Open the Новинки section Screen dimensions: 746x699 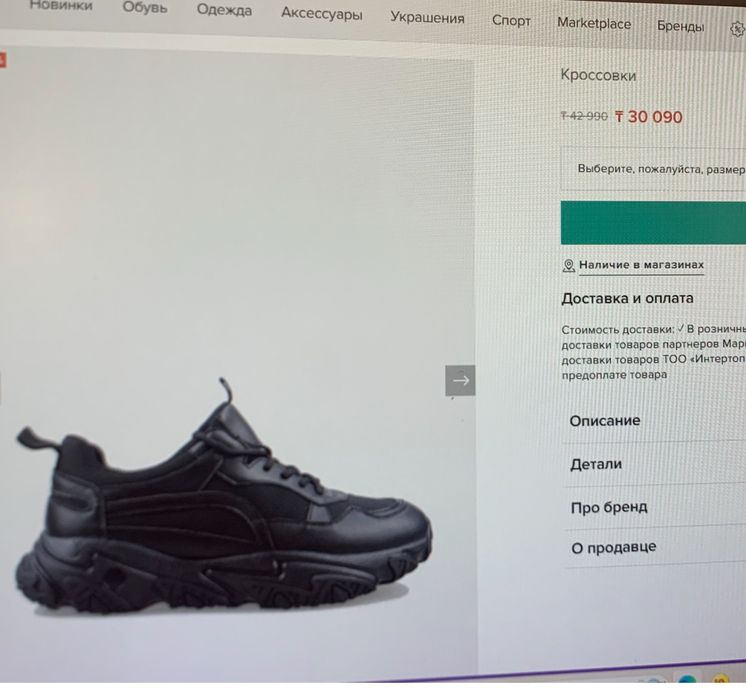pyautogui.click(x=61, y=6)
